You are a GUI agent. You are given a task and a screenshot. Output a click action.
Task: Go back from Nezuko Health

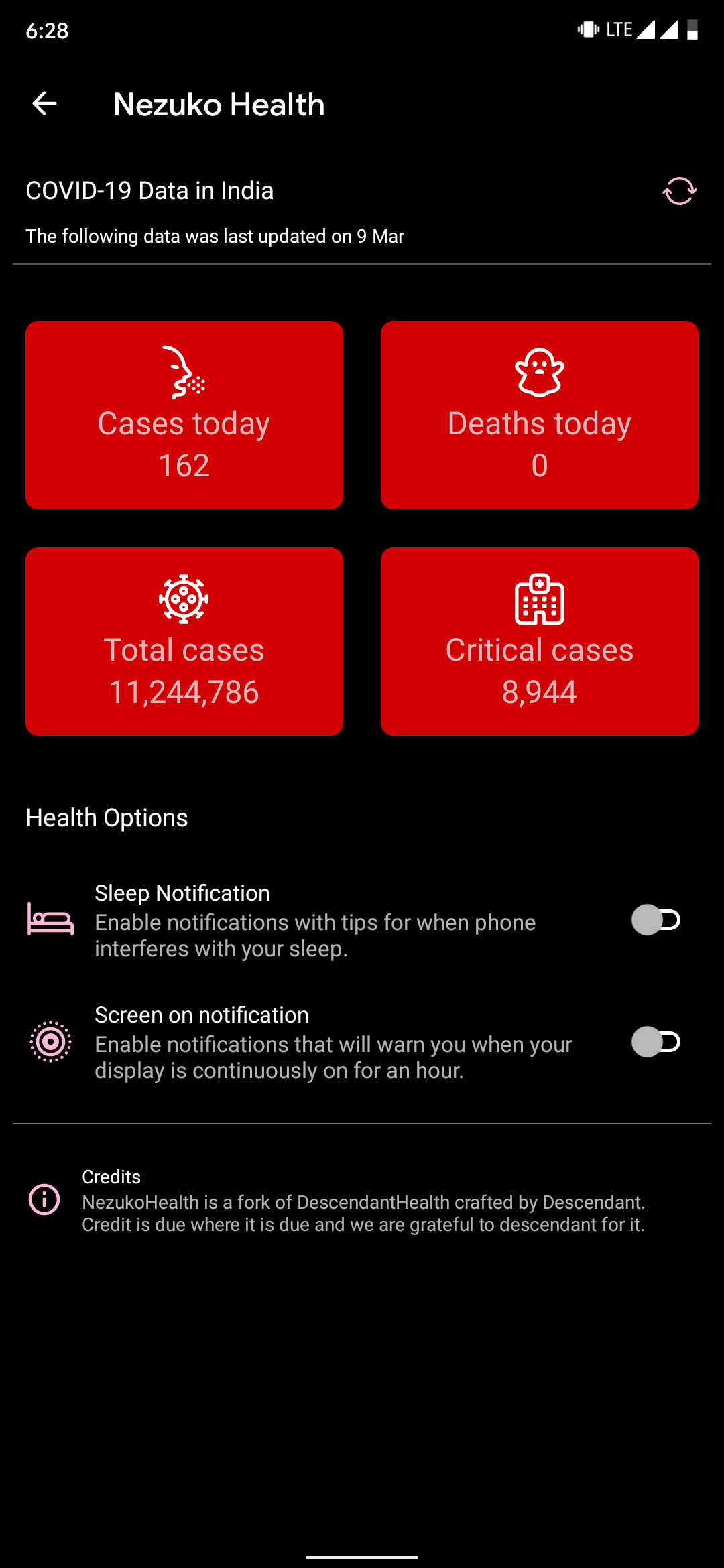point(44,104)
